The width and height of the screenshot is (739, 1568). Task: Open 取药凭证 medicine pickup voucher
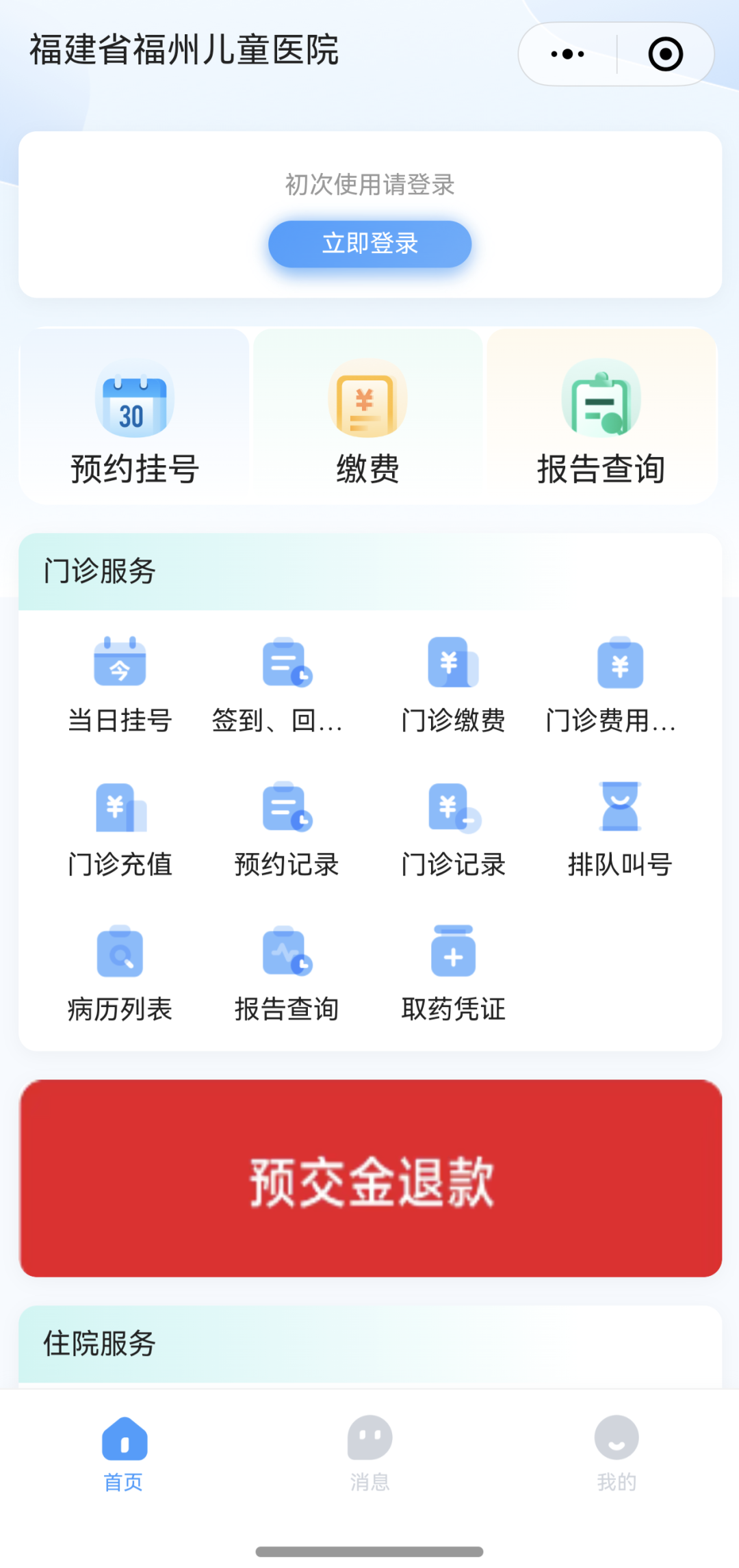point(453,973)
